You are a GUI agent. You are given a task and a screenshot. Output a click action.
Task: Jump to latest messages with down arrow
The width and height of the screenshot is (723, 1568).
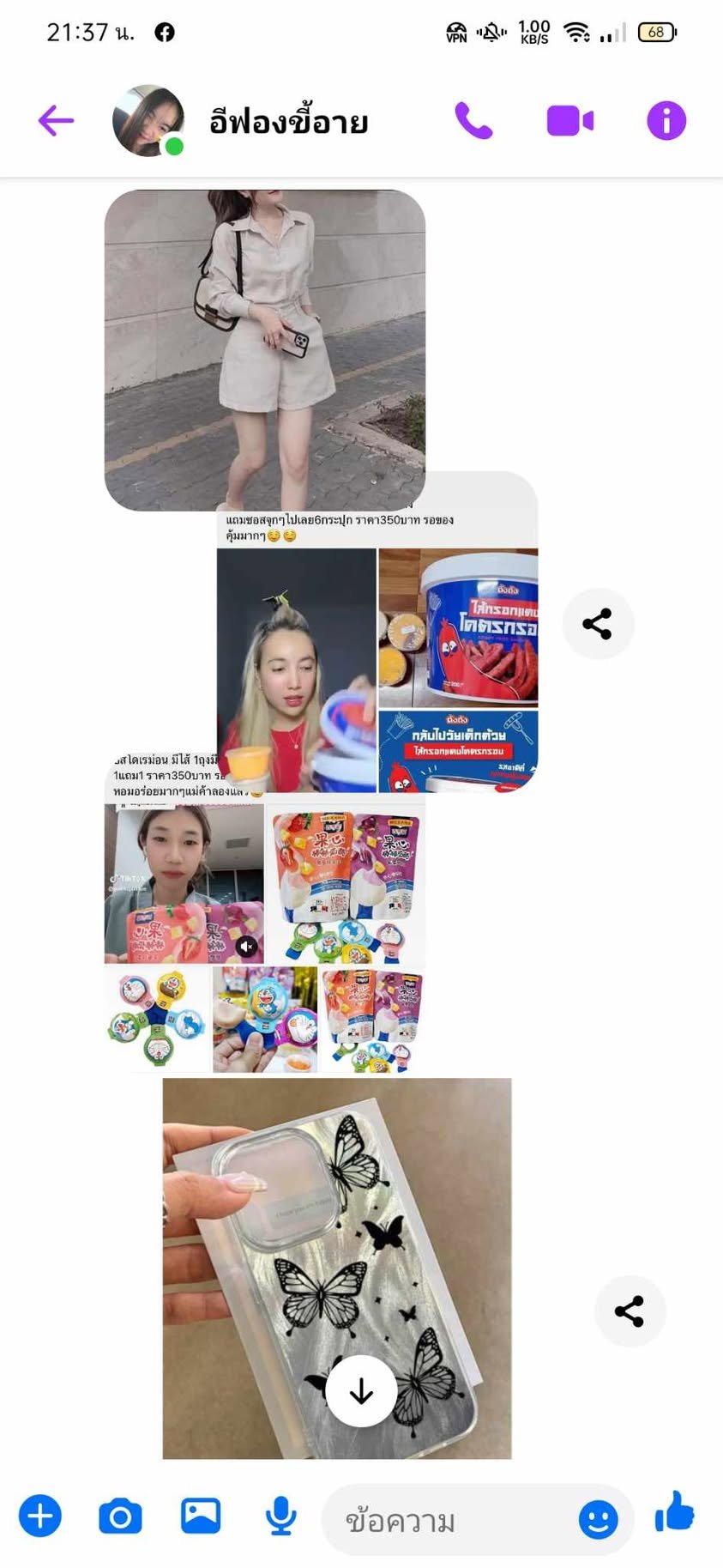click(x=361, y=1390)
